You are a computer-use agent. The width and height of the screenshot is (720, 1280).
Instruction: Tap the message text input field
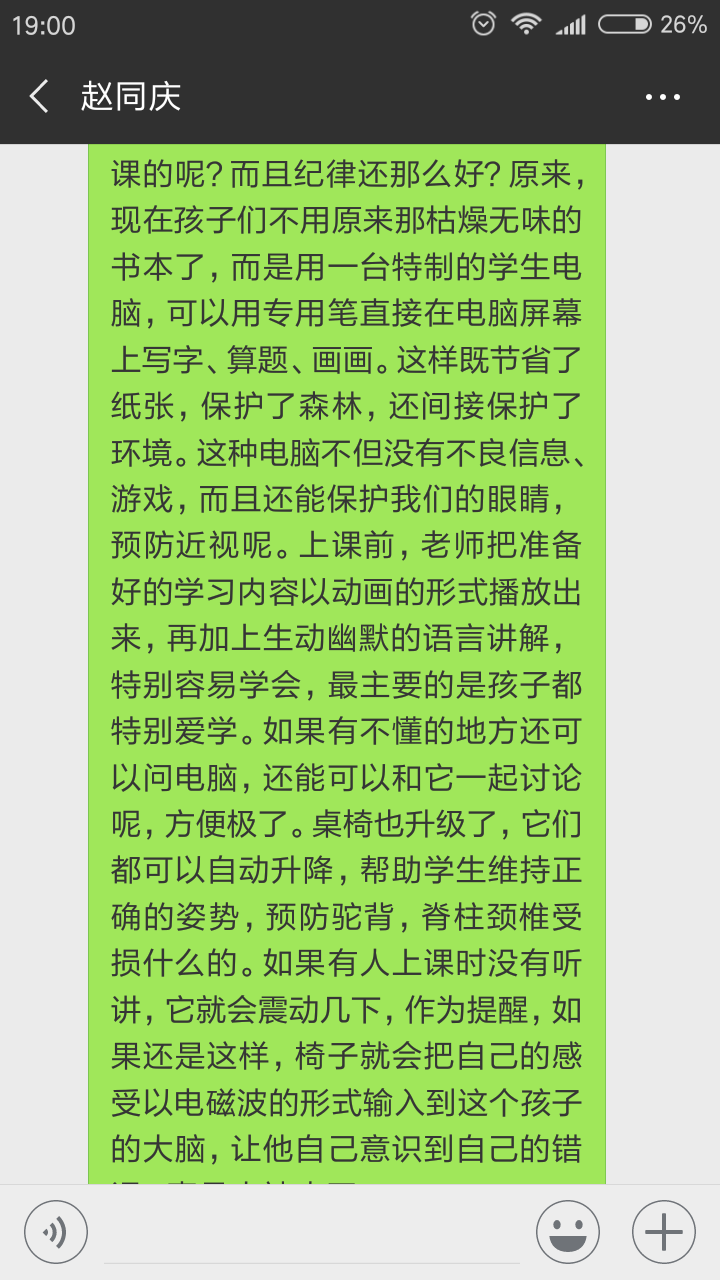point(312,1232)
